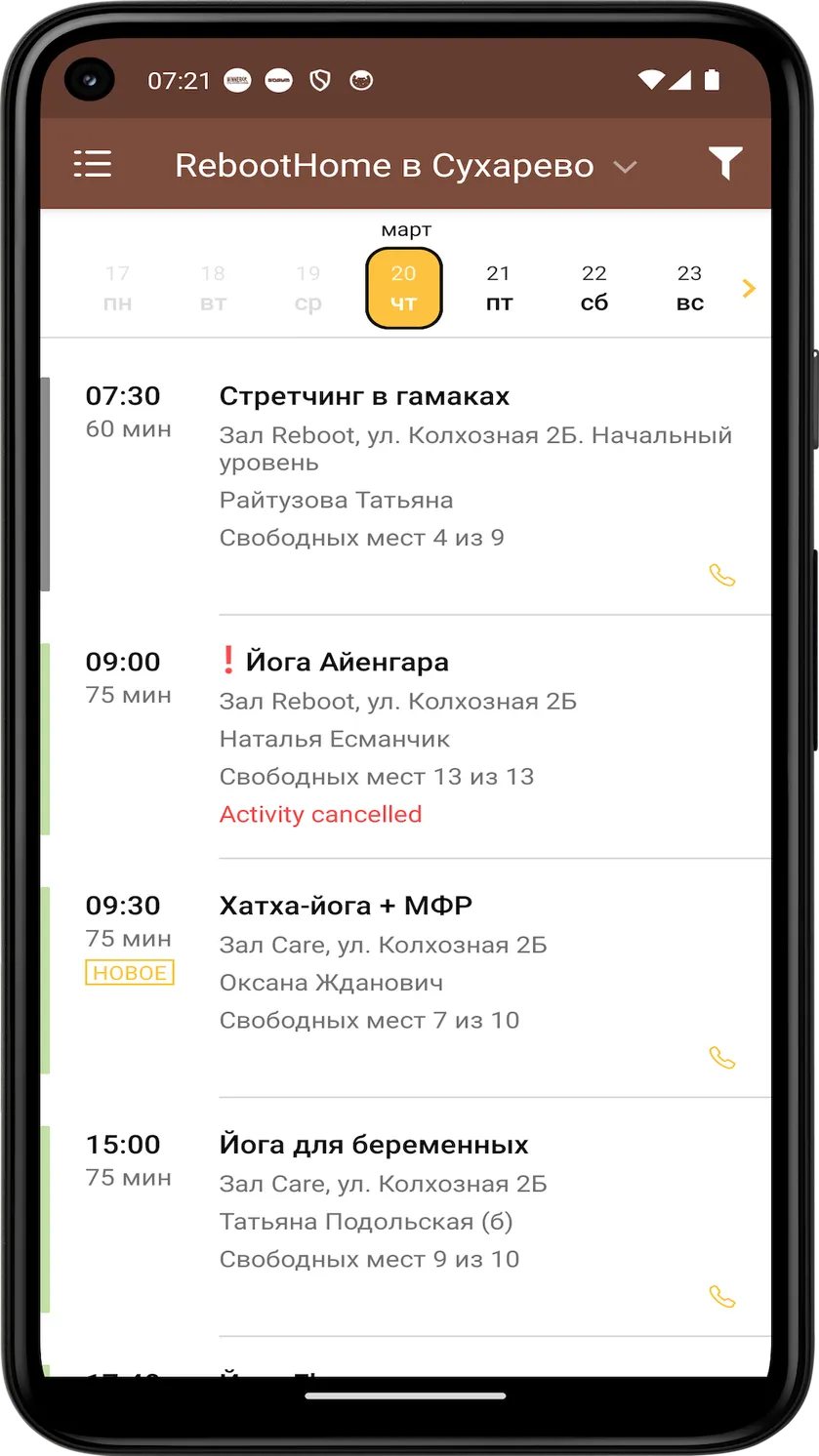Select Saturday 22 сб in calendar

[594, 288]
